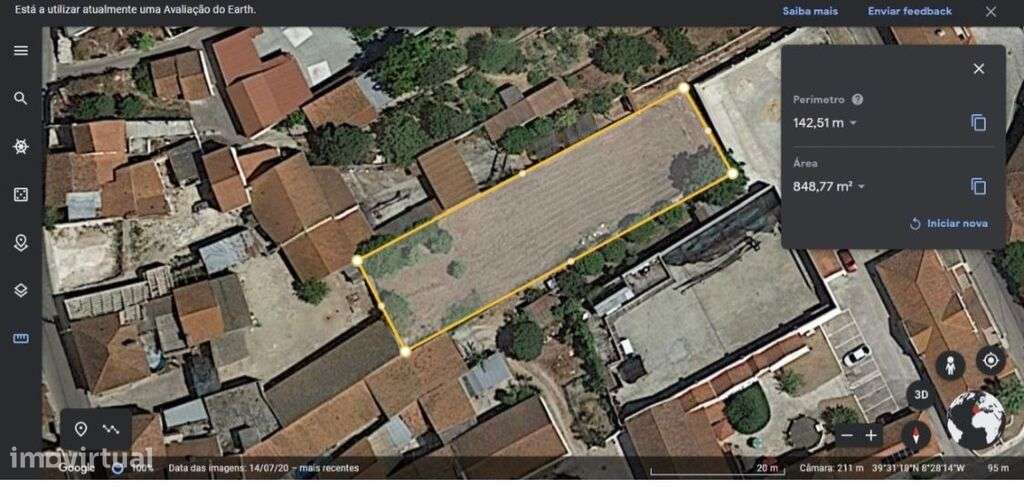Open the hamburger menu
The width and height of the screenshot is (1024, 488).
[x=21, y=51]
